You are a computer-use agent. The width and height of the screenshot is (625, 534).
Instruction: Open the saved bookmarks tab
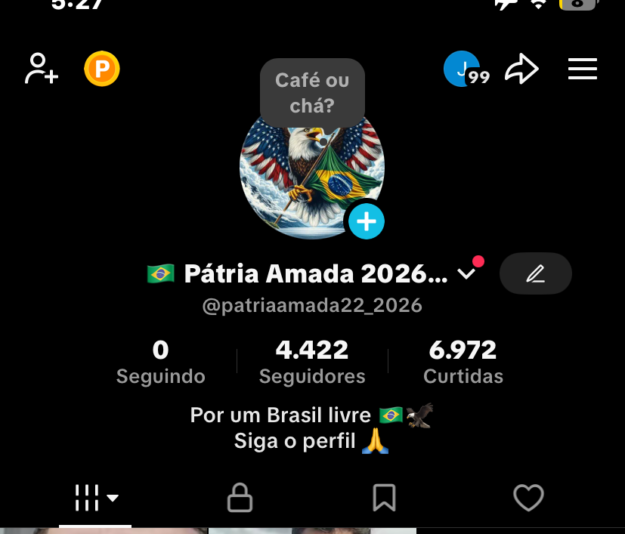pyautogui.click(x=384, y=497)
